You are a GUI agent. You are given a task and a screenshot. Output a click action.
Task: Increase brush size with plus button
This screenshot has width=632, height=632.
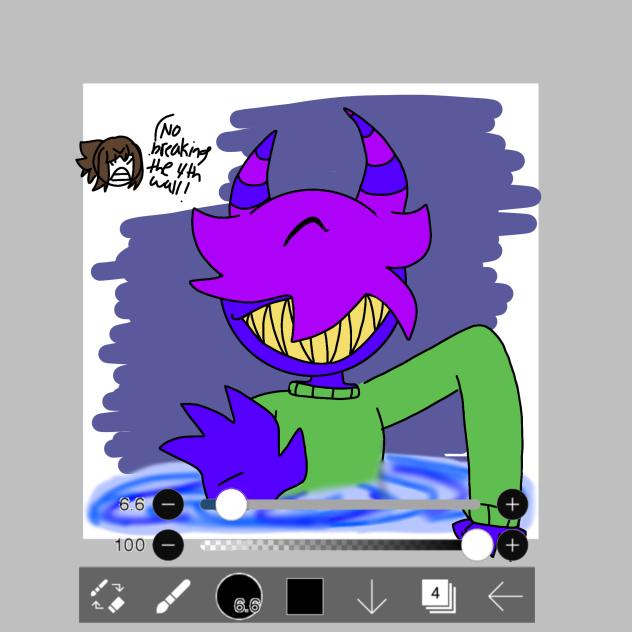pyautogui.click(x=512, y=504)
